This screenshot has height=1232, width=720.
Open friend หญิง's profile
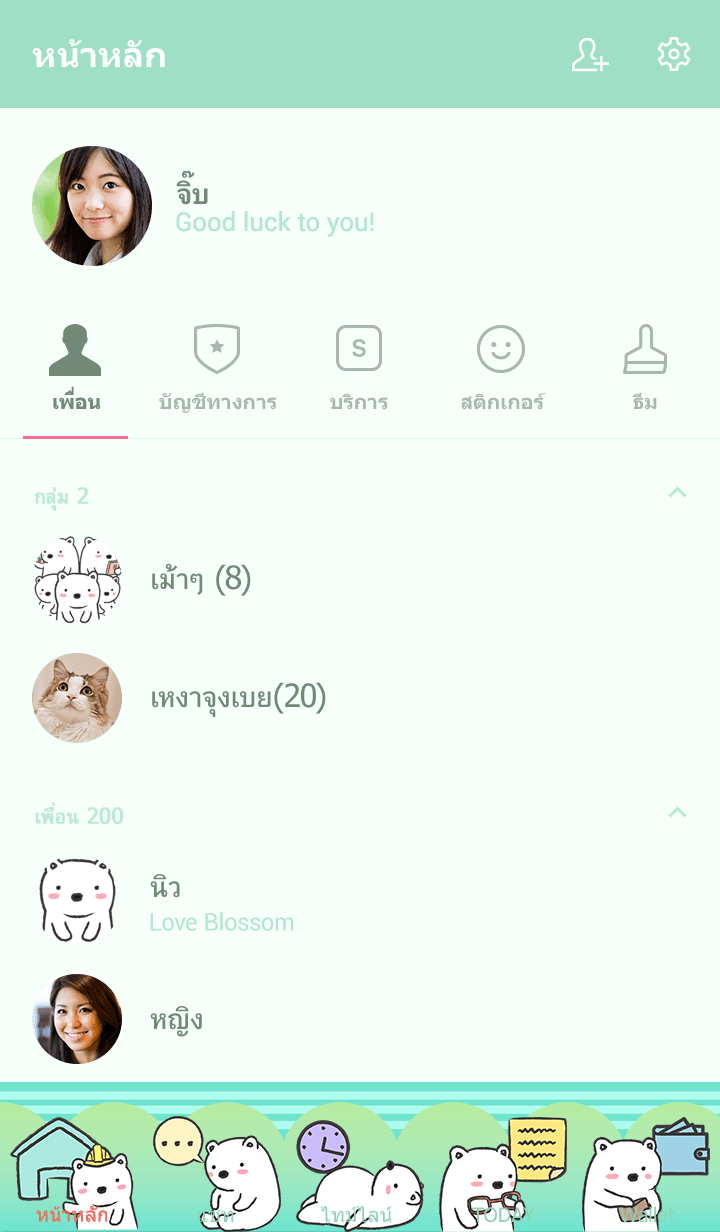176,1019
